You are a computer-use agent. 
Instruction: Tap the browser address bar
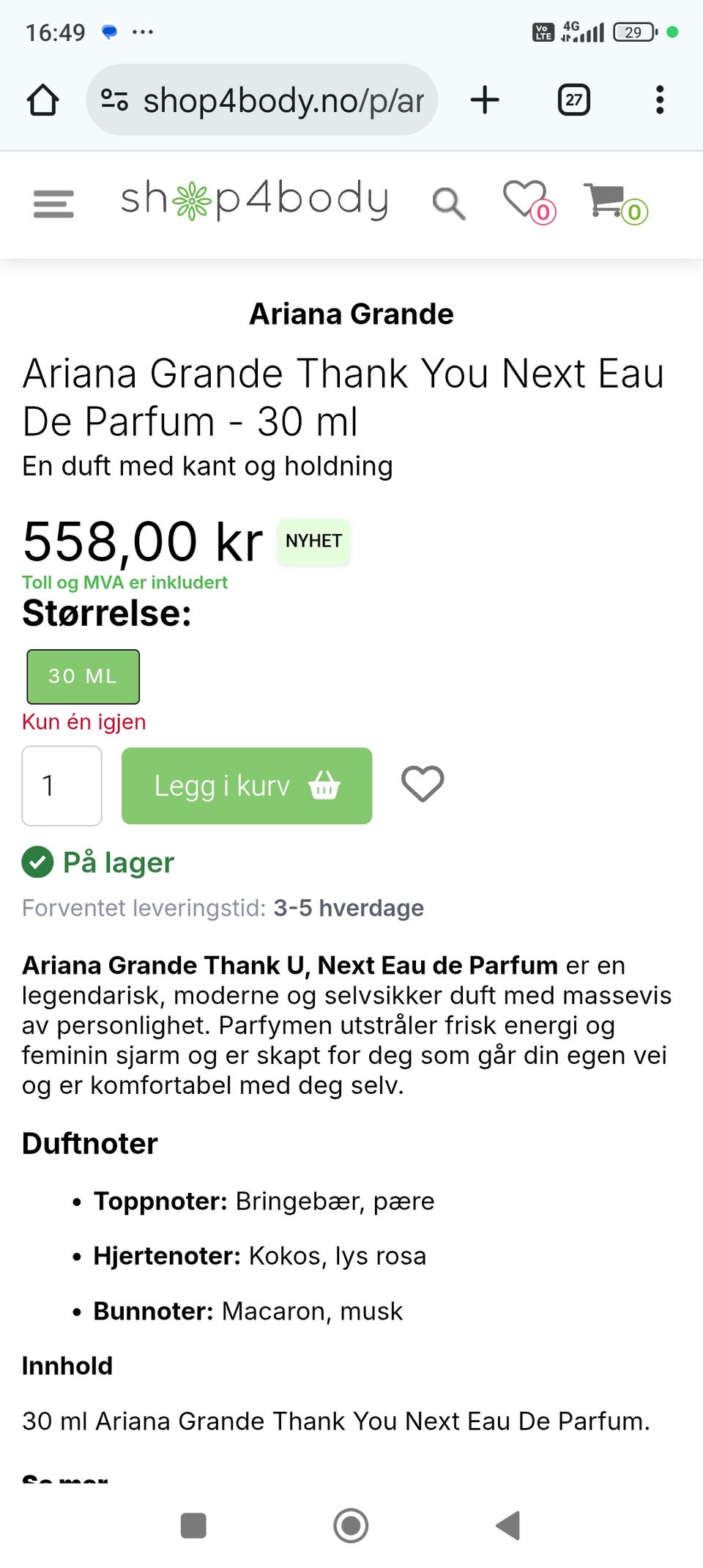point(262,100)
